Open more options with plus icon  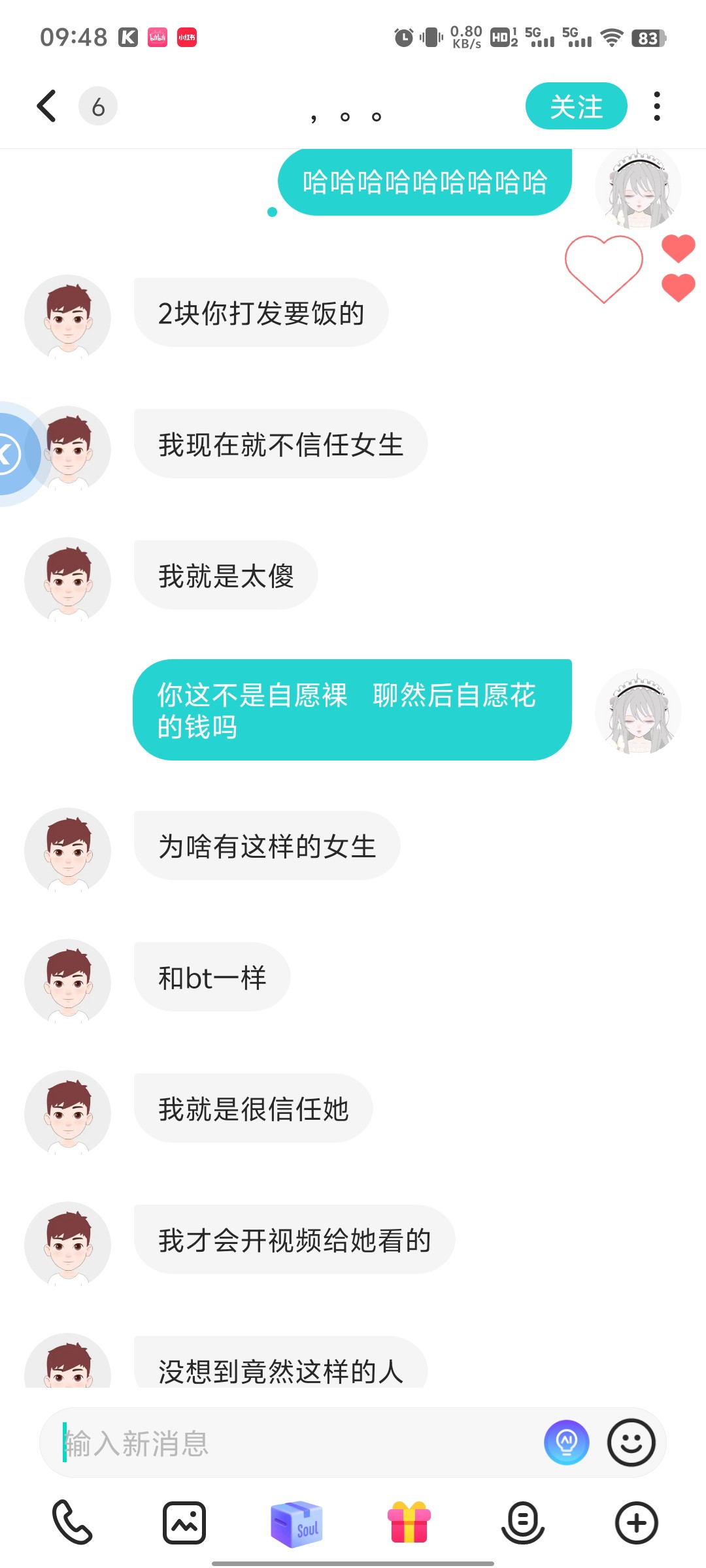coord(636,1523)
